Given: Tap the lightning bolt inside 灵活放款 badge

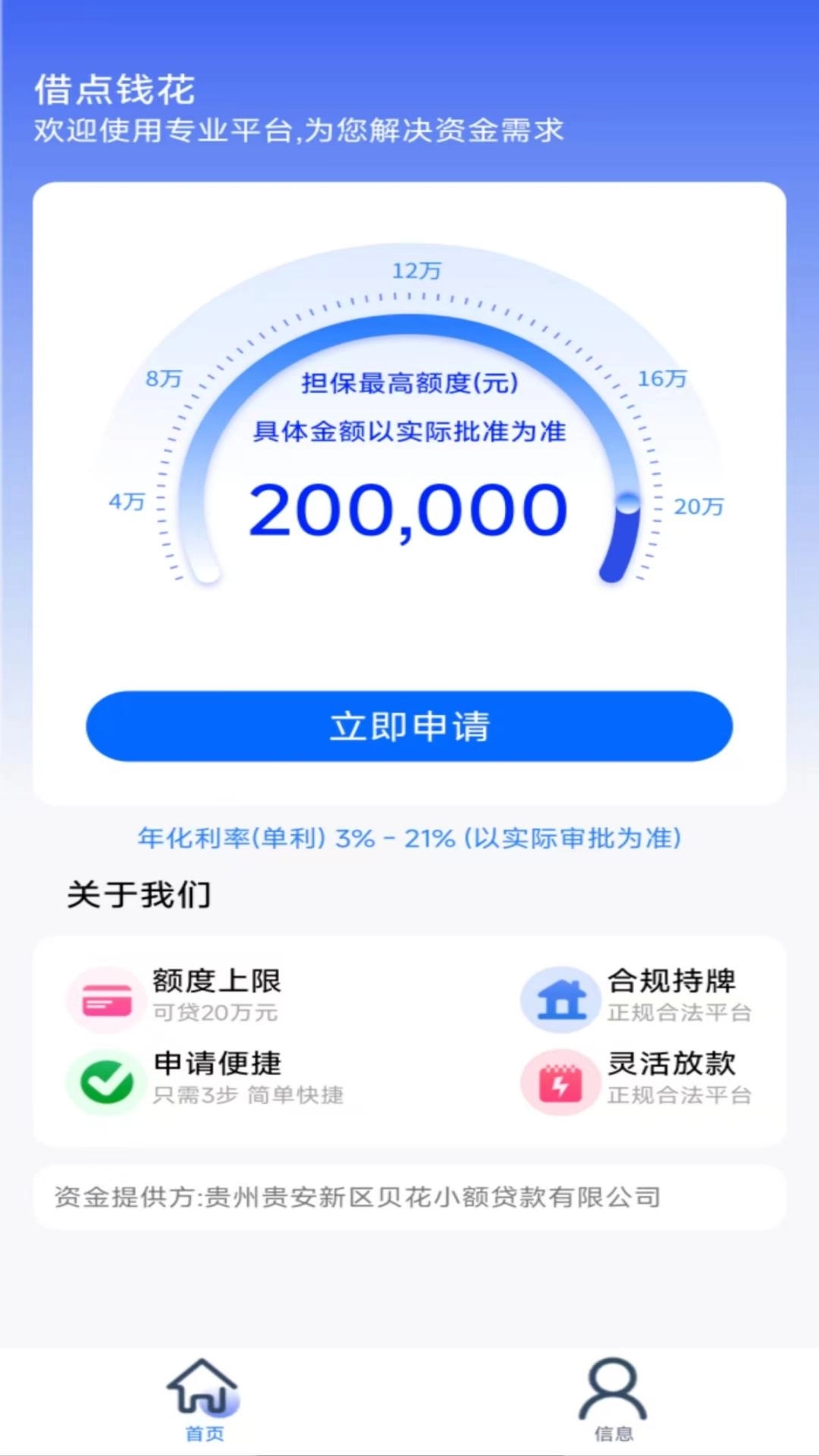Looking at the screenshot, I should click(560, 1082).
